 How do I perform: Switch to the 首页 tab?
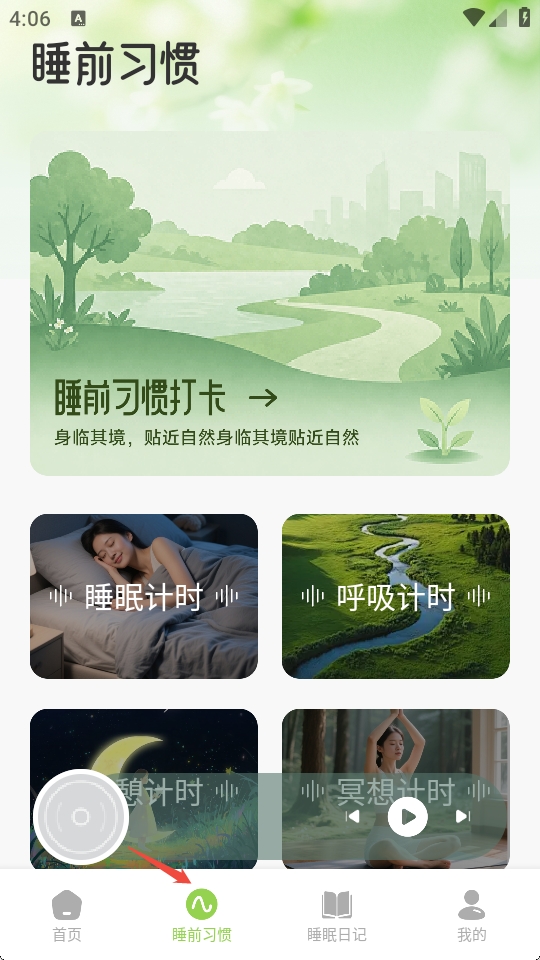click(x=67, y=916)
